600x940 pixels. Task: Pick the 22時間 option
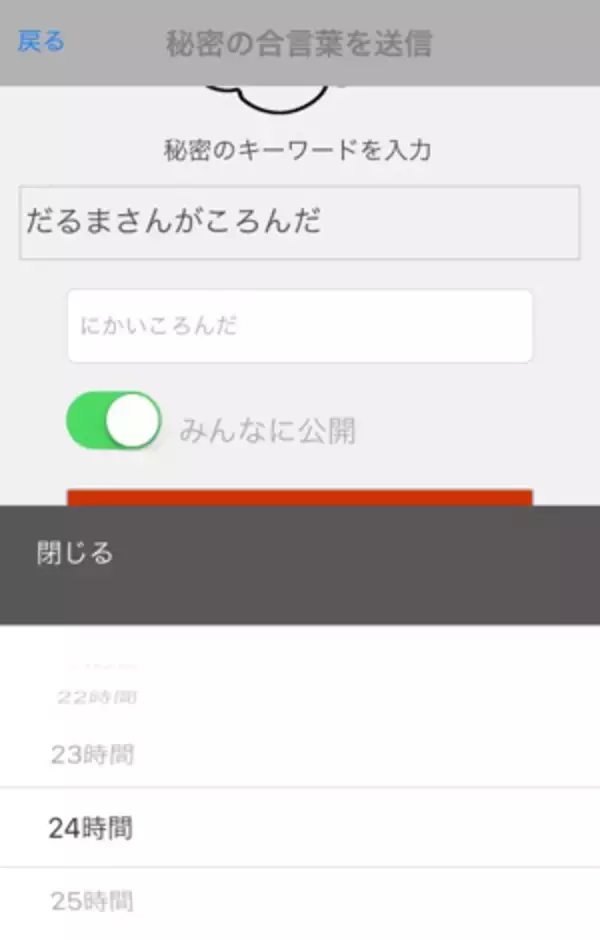click(96, 697)
